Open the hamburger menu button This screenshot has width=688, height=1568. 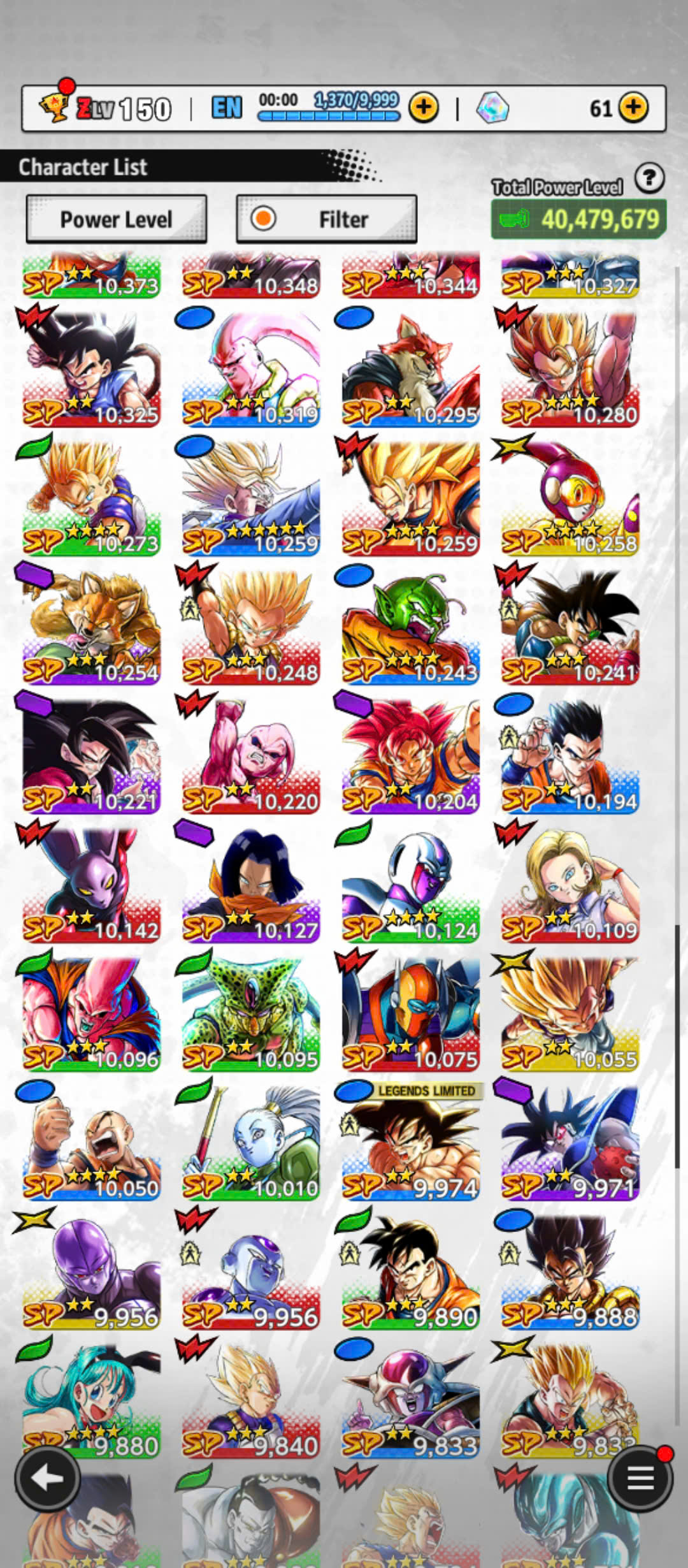pos(640,1479)
